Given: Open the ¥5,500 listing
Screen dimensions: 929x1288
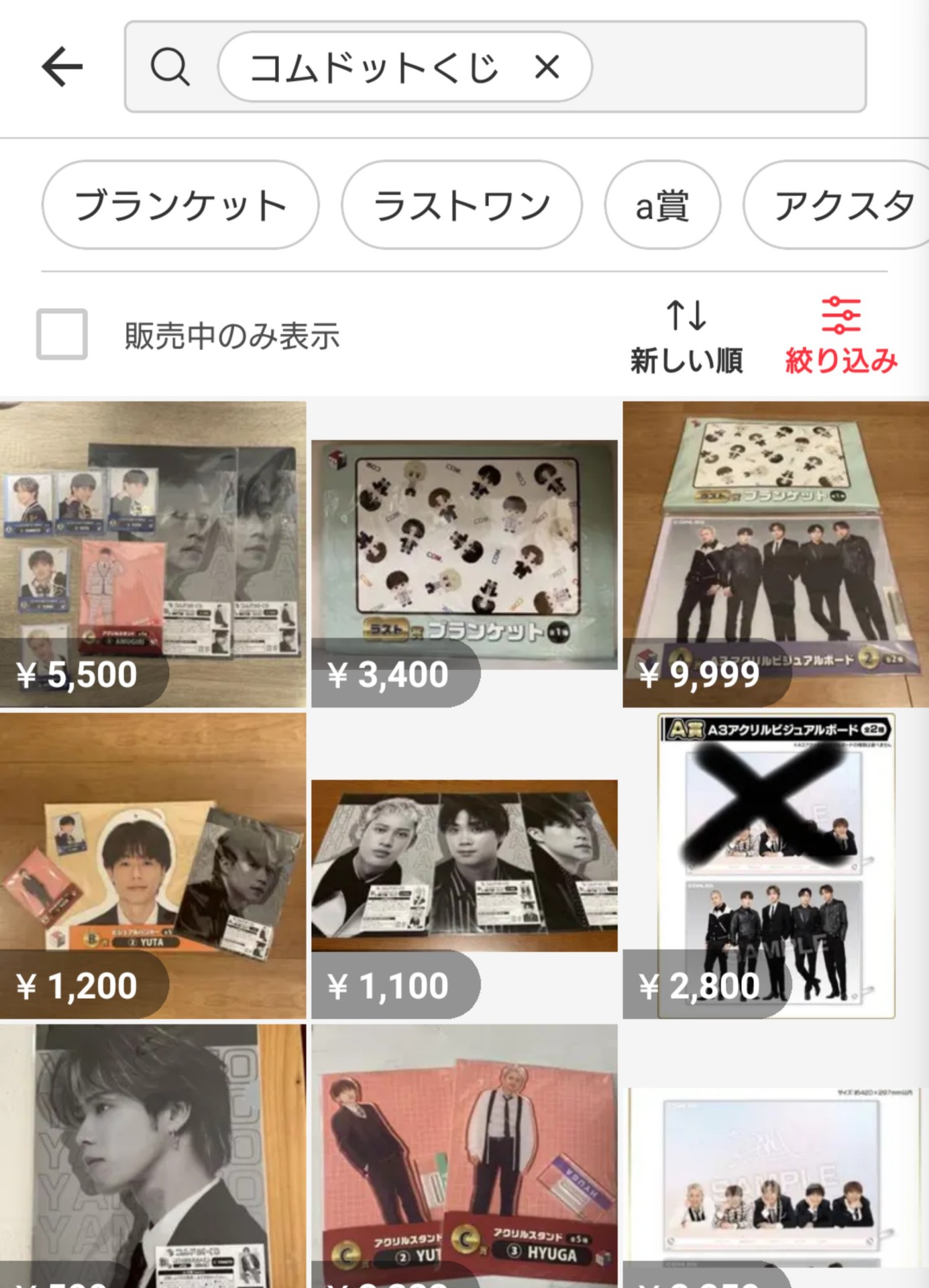Looking at the screenshot, I should coord(153,554).
